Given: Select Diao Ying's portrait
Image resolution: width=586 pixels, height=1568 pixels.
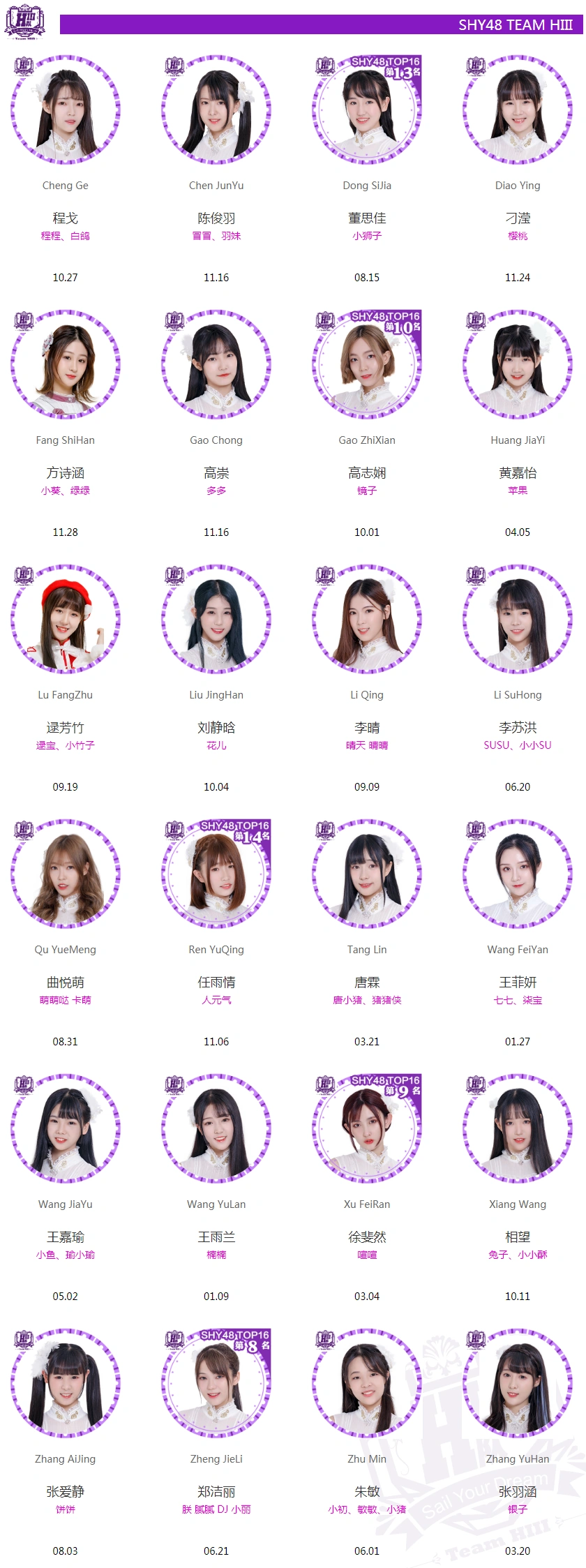Looking at the screenshot, I should pos(518,110).
